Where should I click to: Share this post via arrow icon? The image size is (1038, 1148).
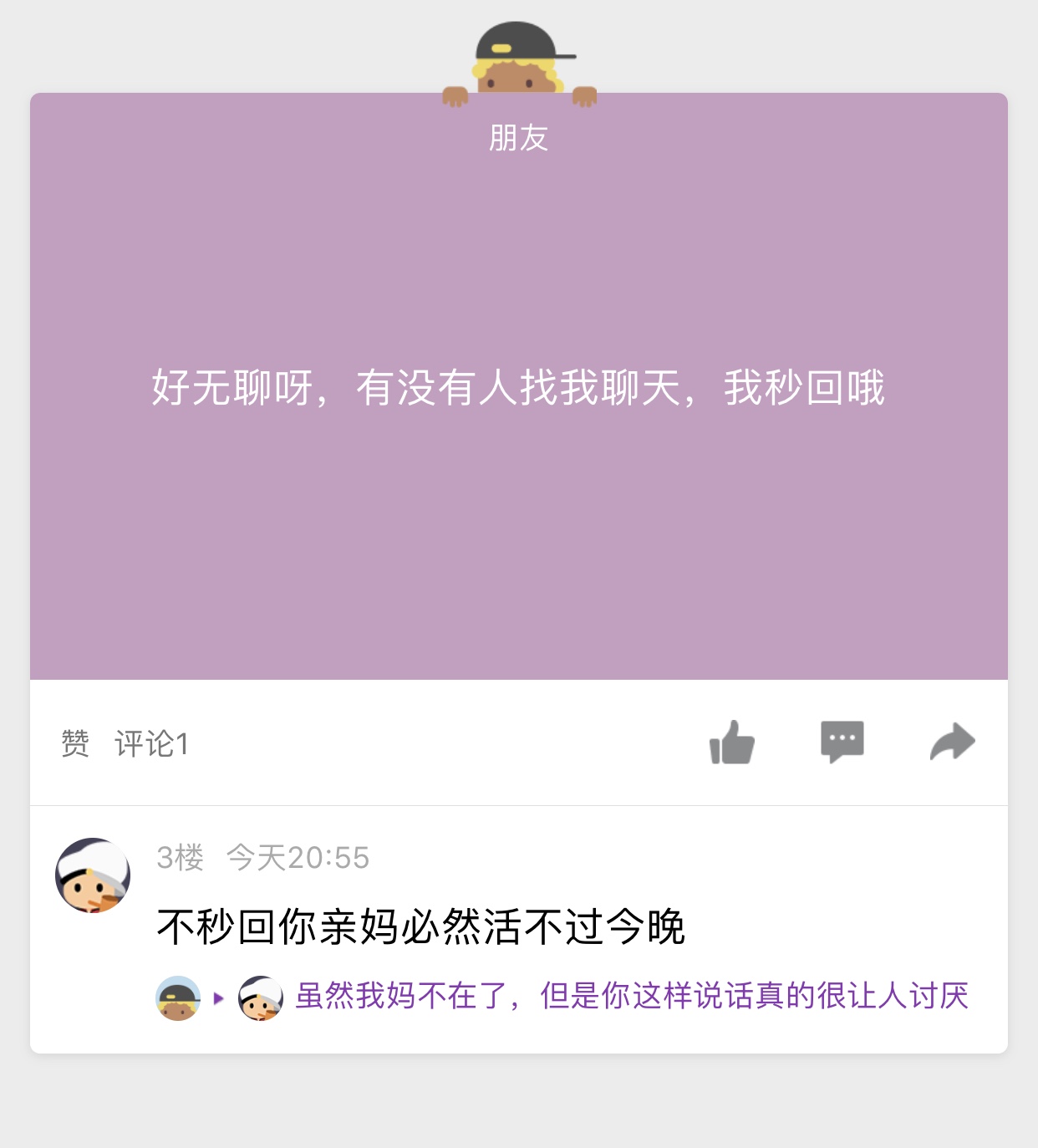[952, 742]
